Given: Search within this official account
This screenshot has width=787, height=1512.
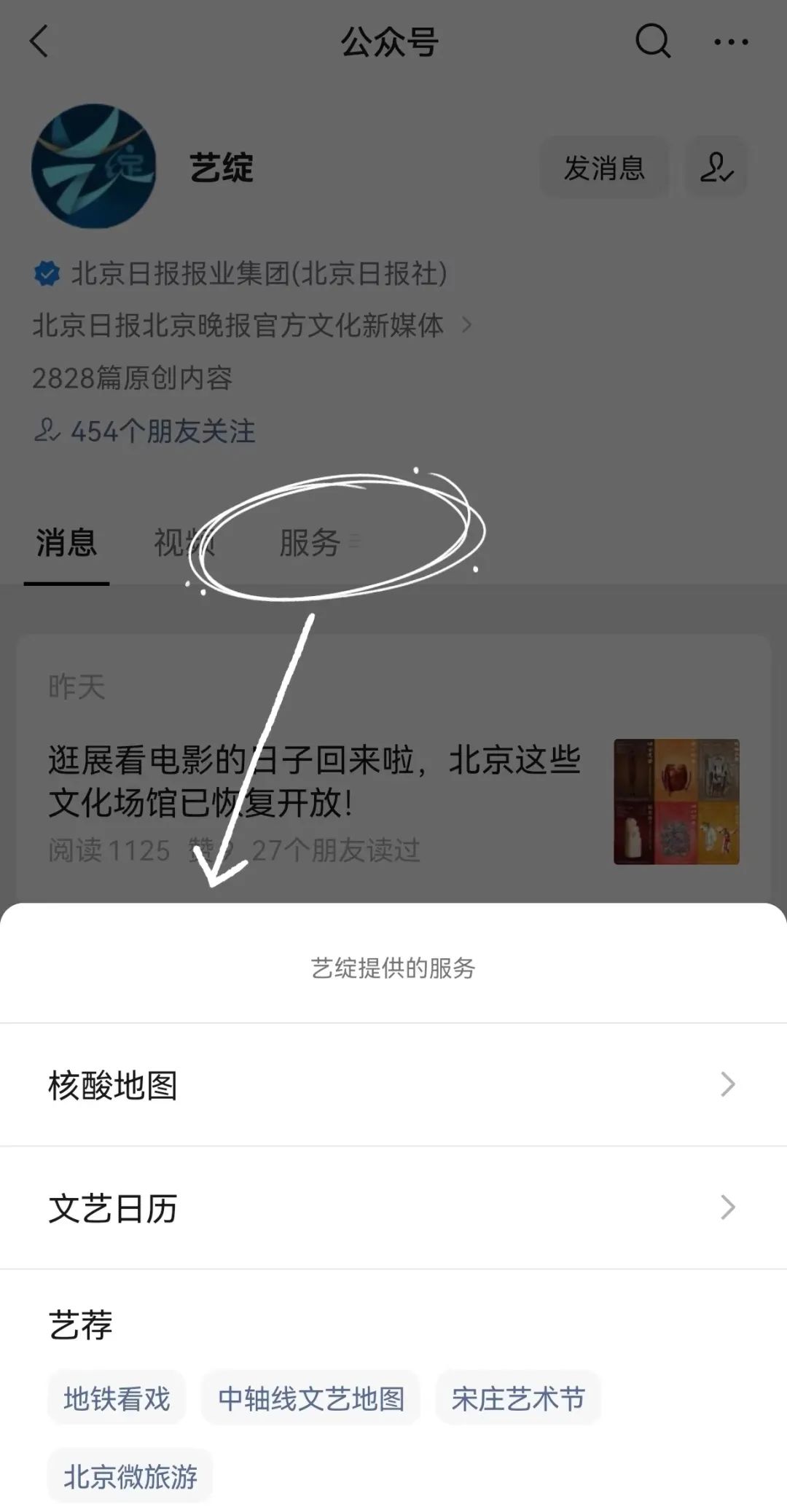Looking at the screenshot, I should point(652,42).
